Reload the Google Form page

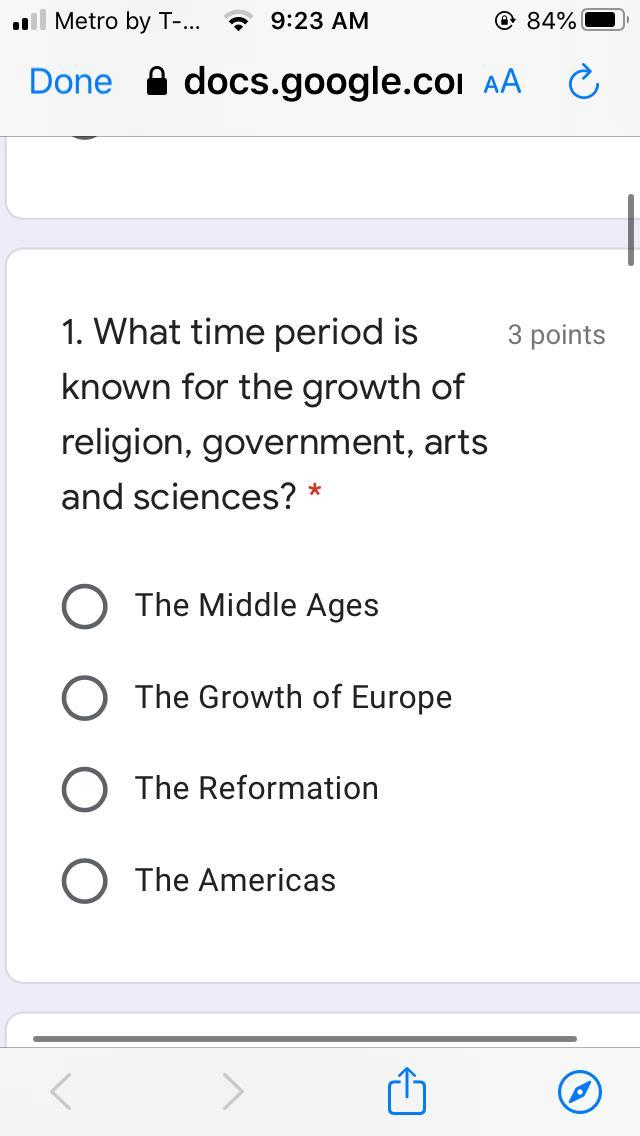coord(583,83)
